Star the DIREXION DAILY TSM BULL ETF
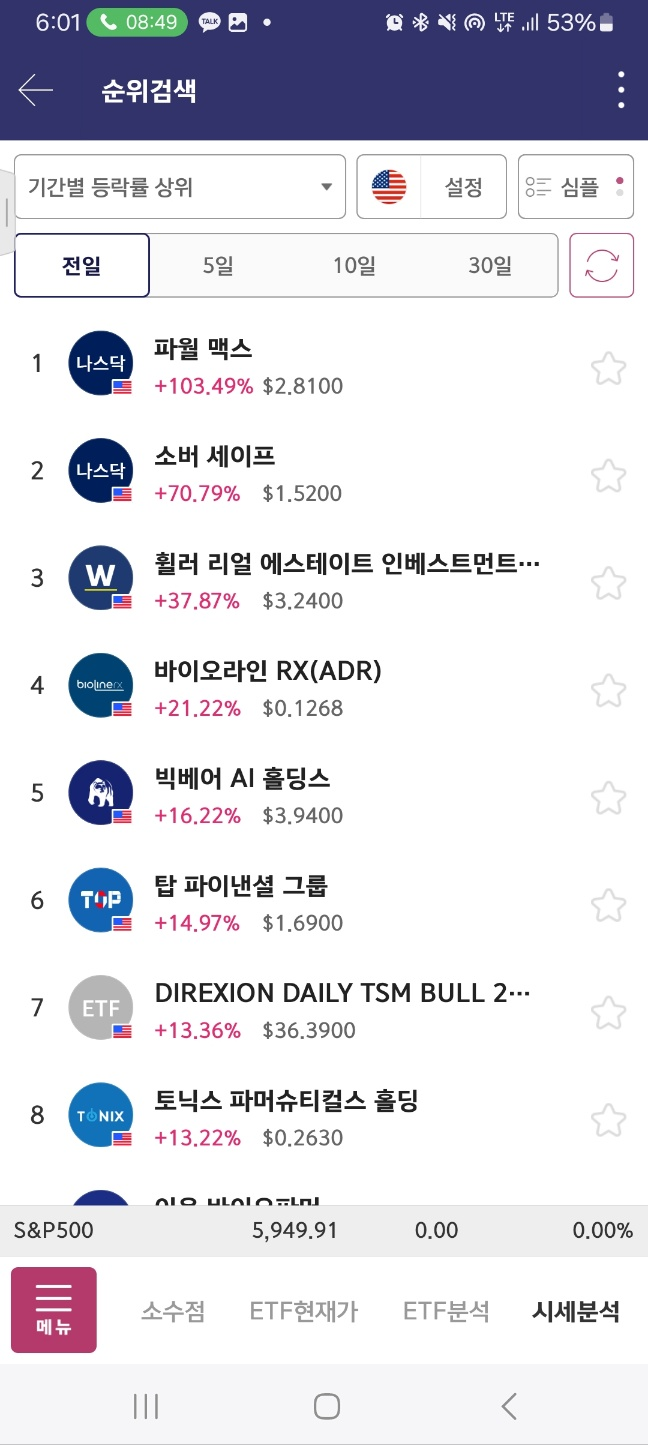648x1445 pixels. coord(608,1012)
